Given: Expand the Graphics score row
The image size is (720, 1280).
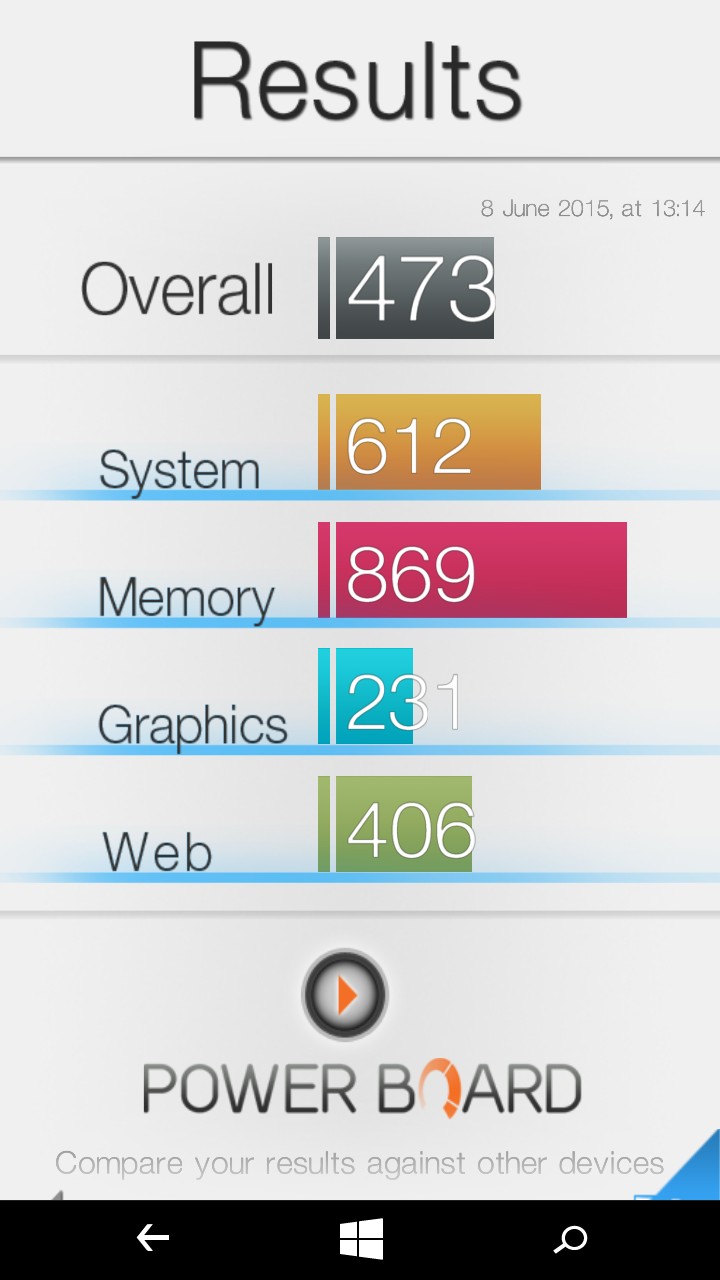Looking at the screenshot, I should point(360,697).
